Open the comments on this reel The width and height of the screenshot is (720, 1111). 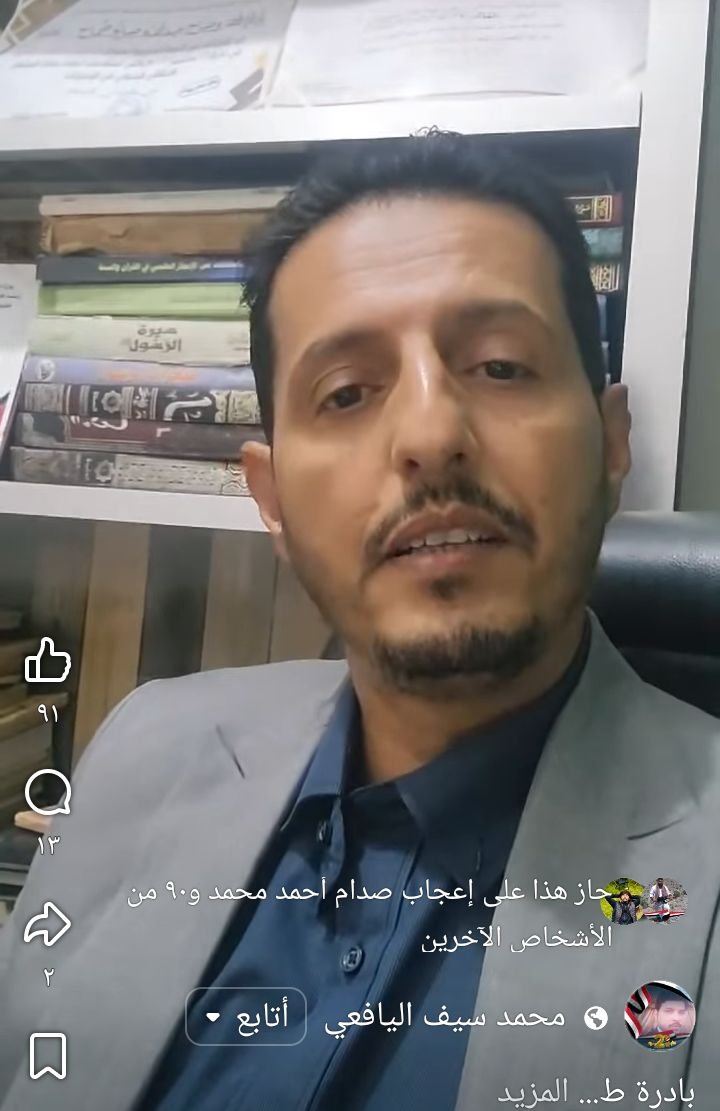[47, 795]
